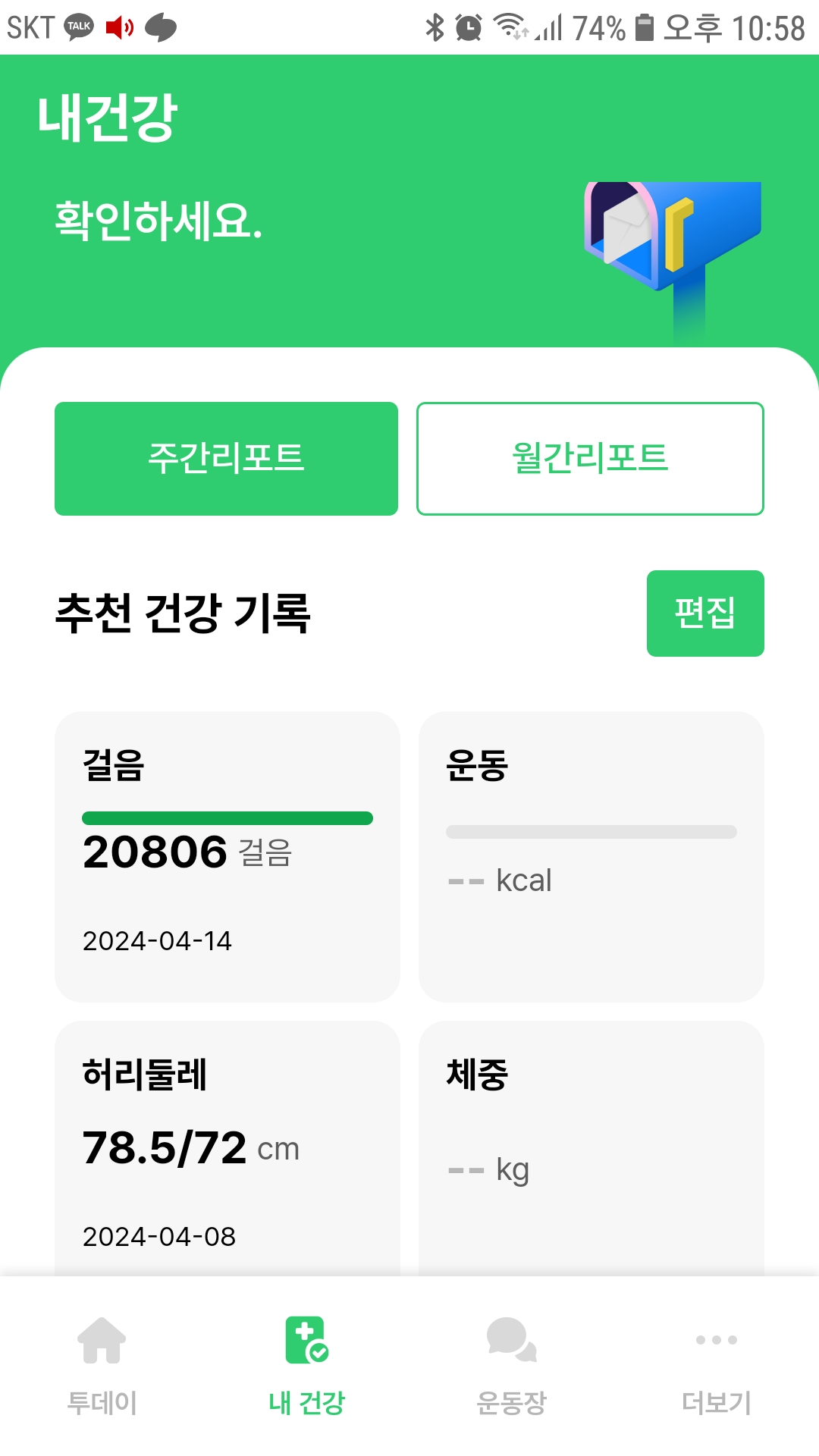Select the 주간리포트 weekly report button
Image resolution: width=819 pixels, height=1456 pixels.
pyautogui.click(x=226, y=459)
